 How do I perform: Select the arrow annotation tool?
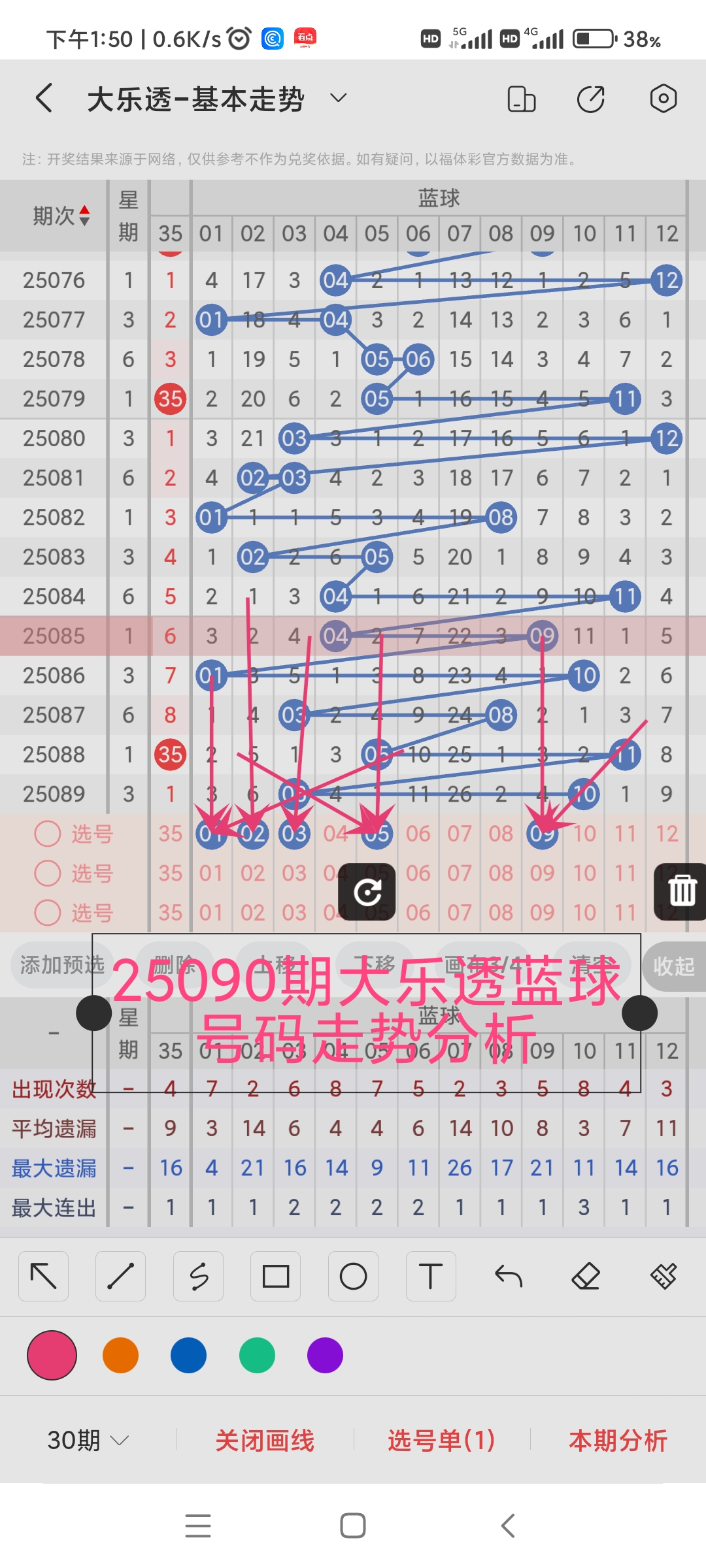click(x=43, y=1275)
